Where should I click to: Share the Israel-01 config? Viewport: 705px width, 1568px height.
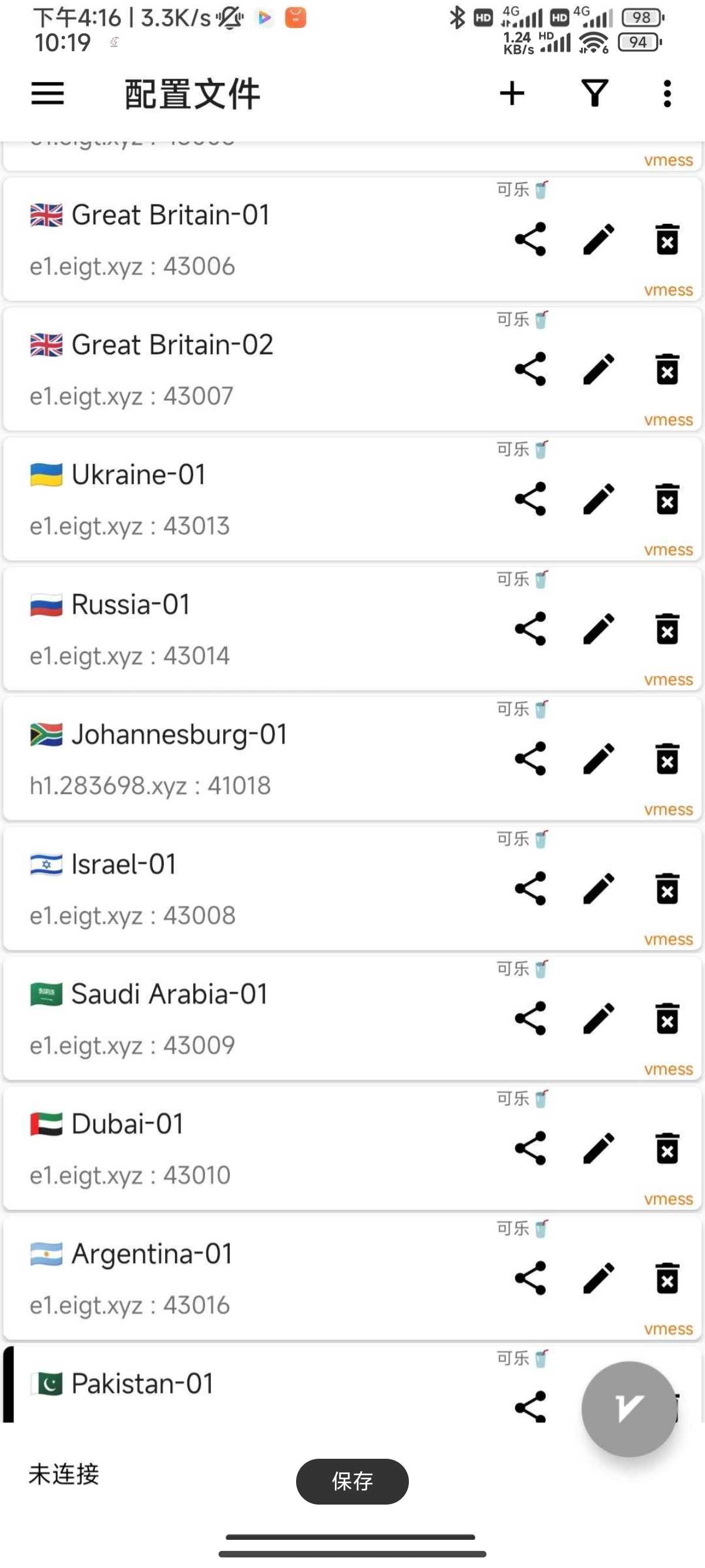[x=530, y=889]
